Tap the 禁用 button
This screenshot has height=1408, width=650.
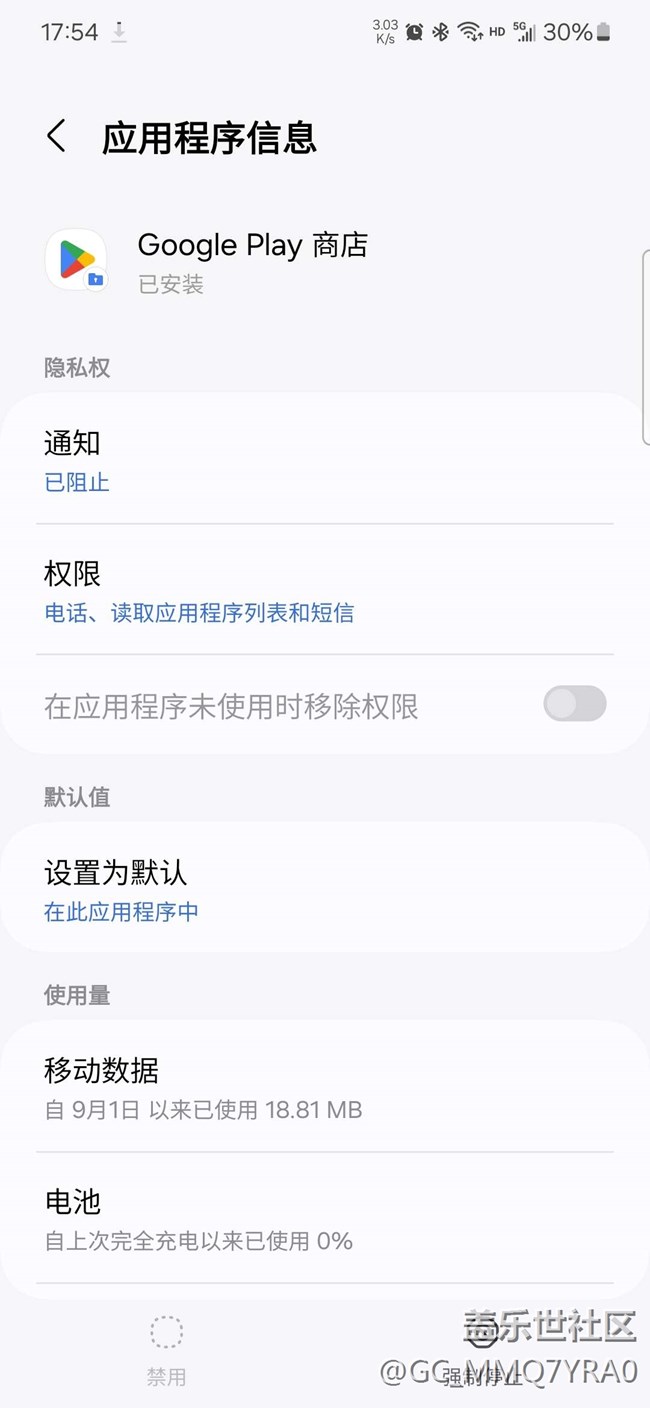[166, 1350]
